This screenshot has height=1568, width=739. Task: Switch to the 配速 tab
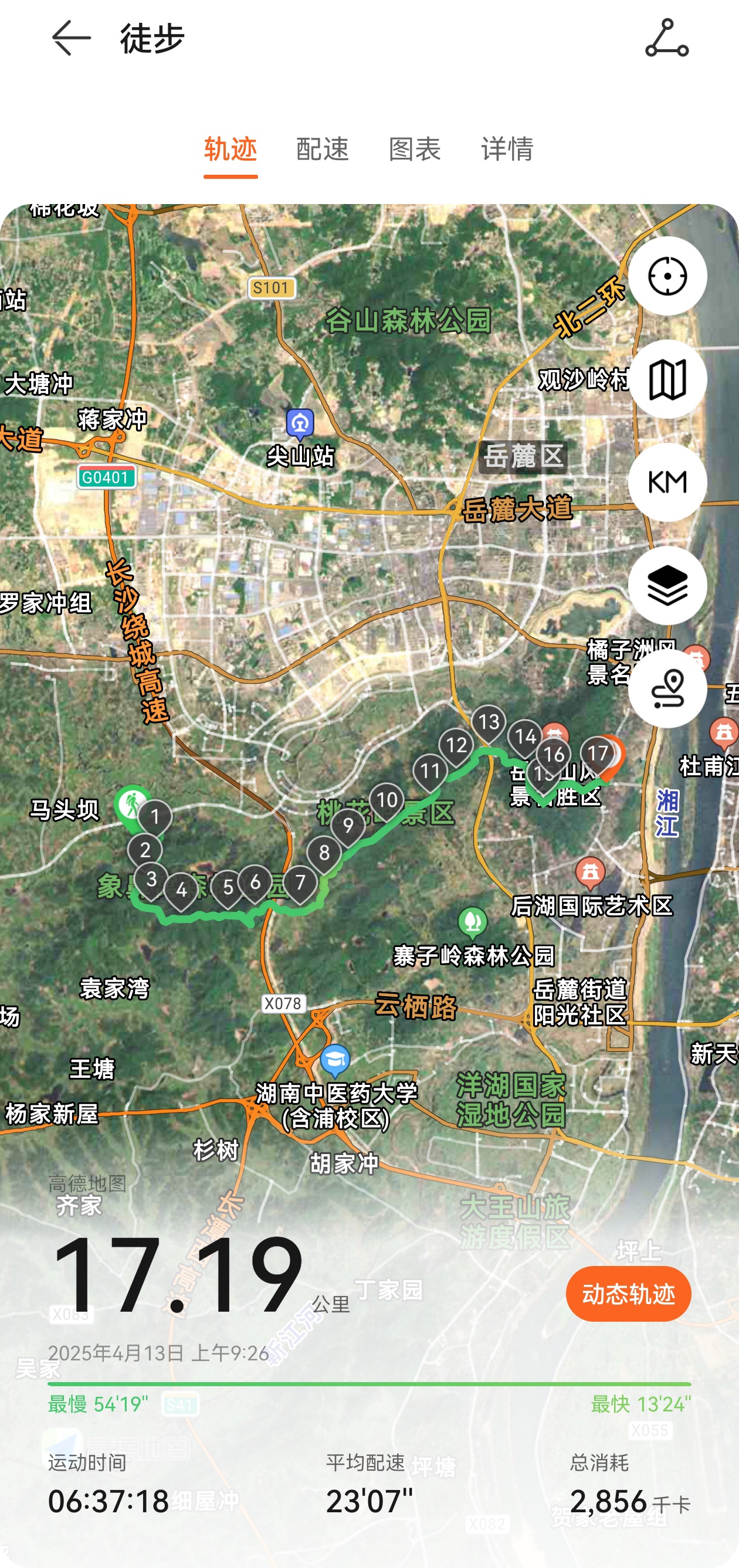click(x=323, y=149)
